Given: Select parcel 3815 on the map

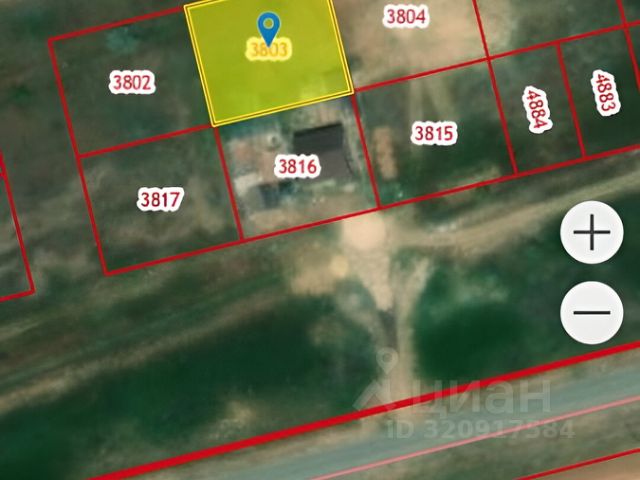Looking at the screenshot, I should tap(434, 134).
